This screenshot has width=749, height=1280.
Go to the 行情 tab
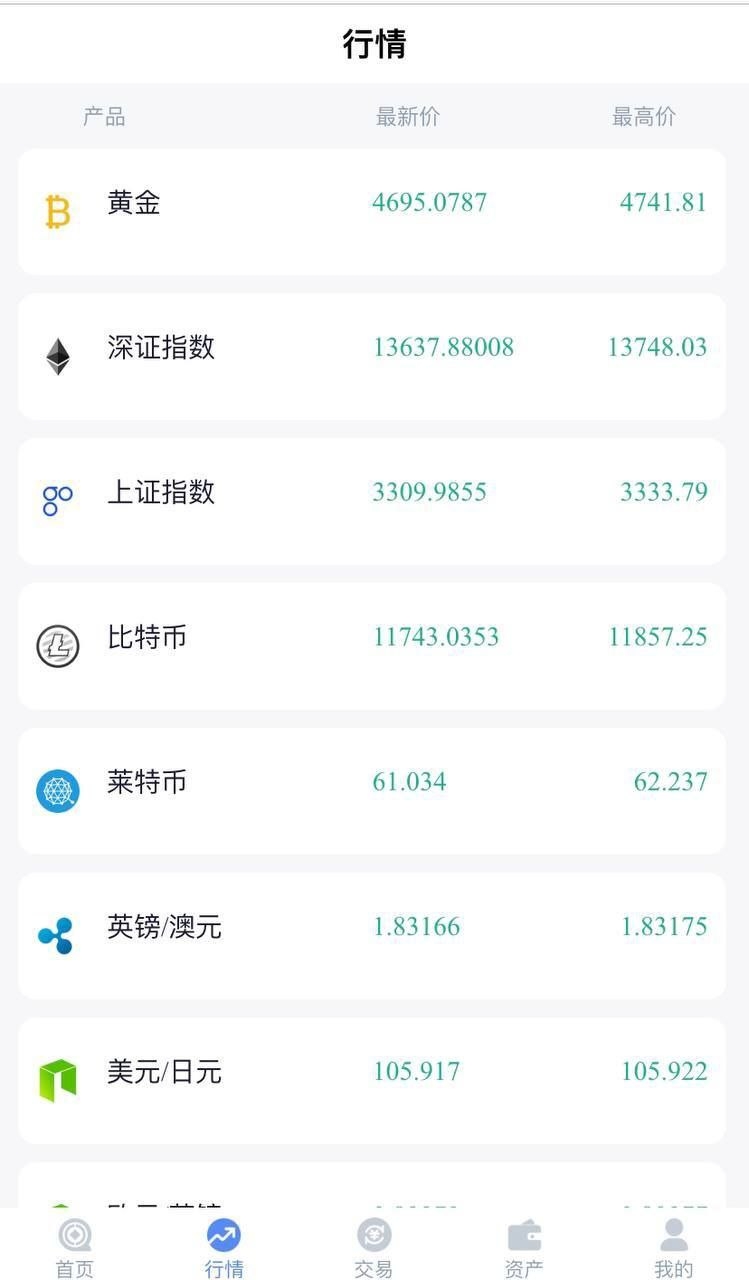[224, 1248]
